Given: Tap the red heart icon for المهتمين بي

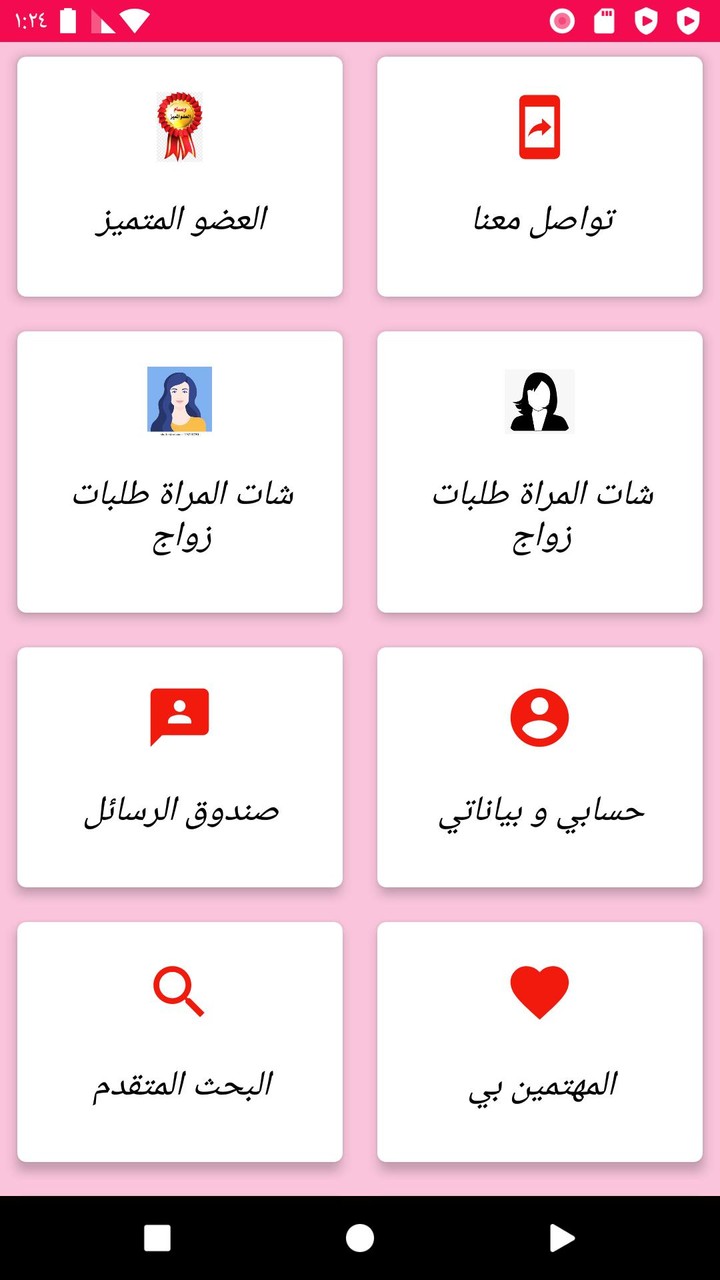Looking at the screenshot, I should tap(539, 990).
